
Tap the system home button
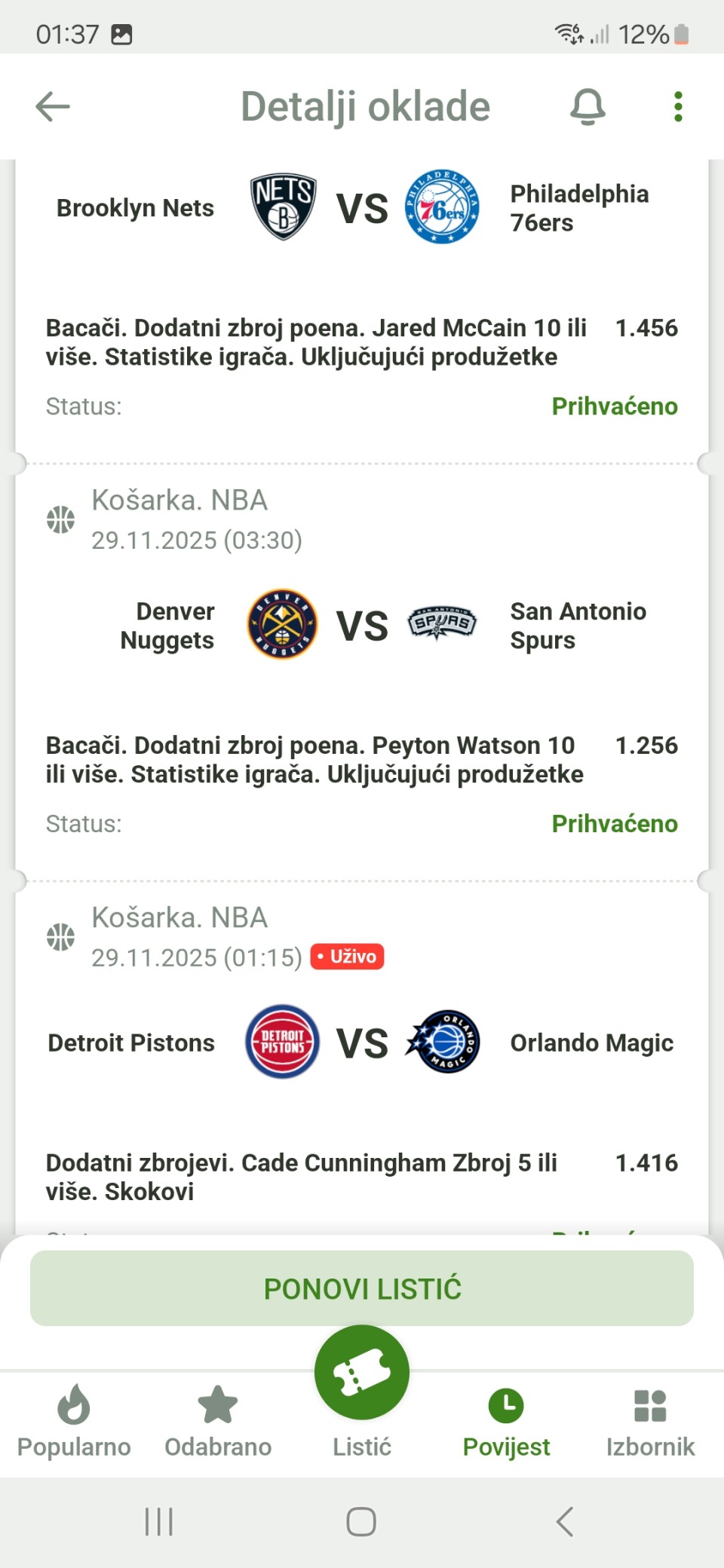point(361,1521)
